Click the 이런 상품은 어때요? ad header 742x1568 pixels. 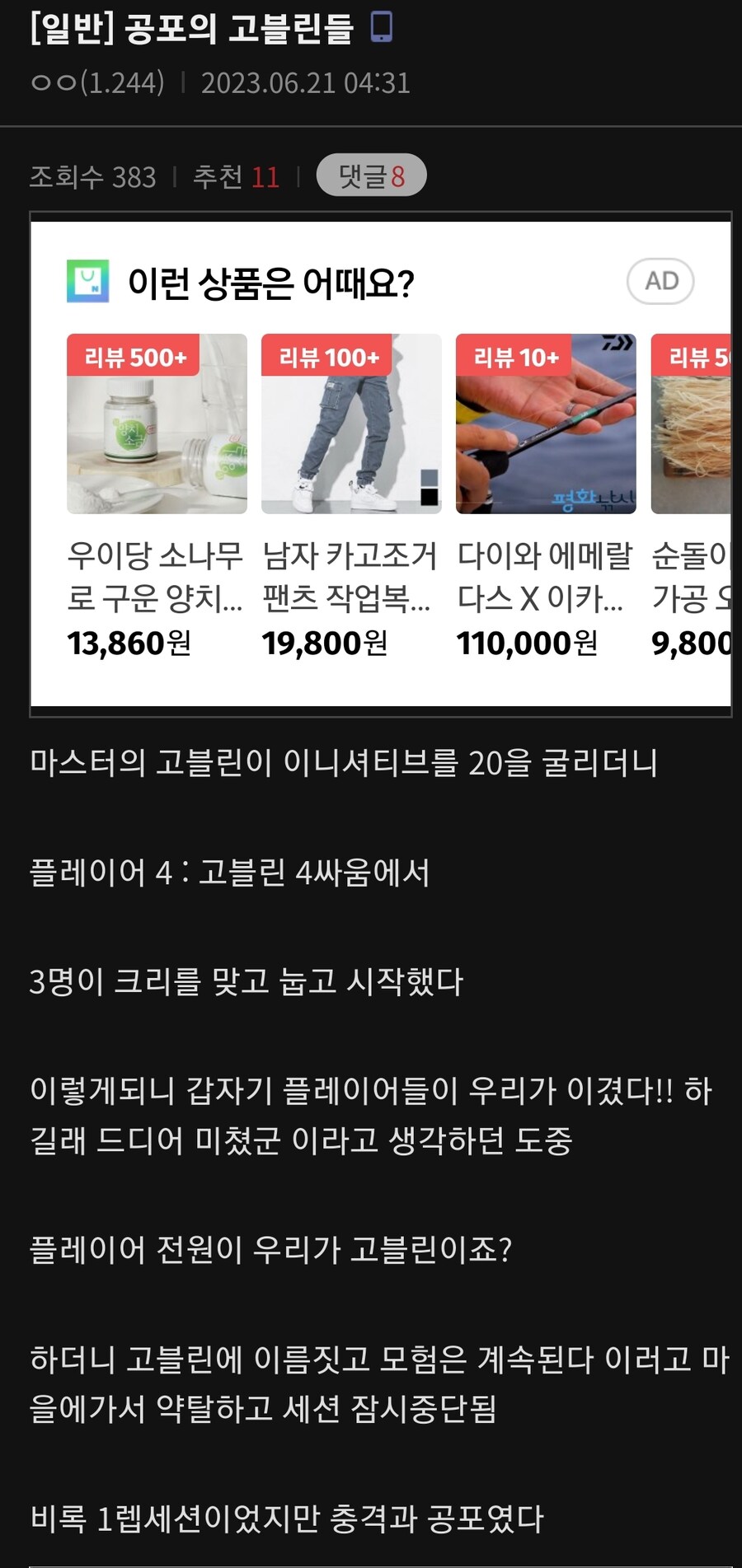coord(272,283)
